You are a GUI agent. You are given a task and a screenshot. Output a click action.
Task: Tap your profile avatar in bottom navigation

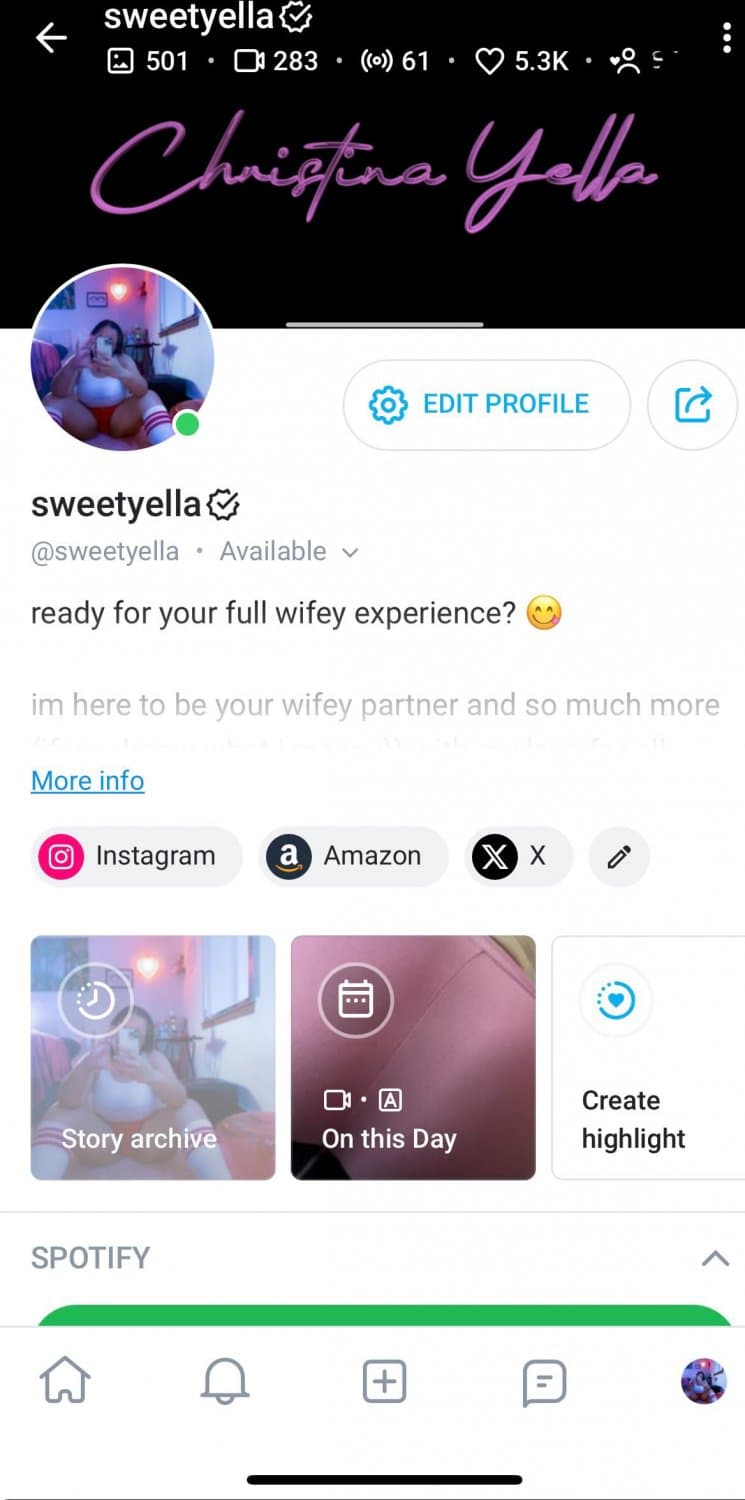click(702, 1381)
